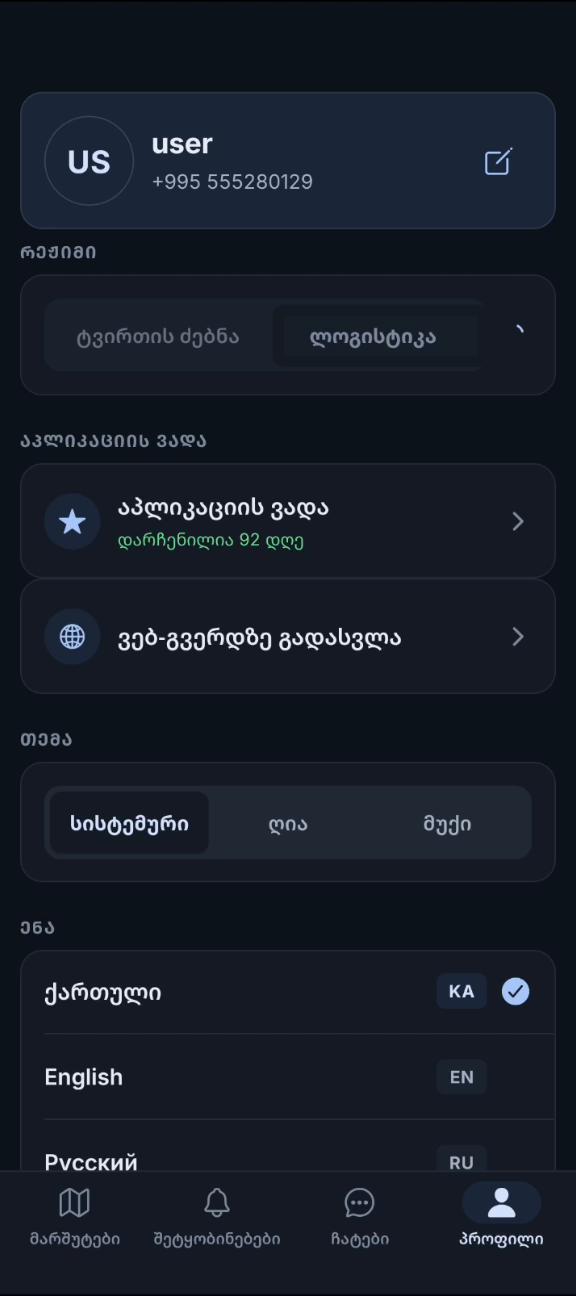Go to the მარშუტები tab

[75, 1217]
